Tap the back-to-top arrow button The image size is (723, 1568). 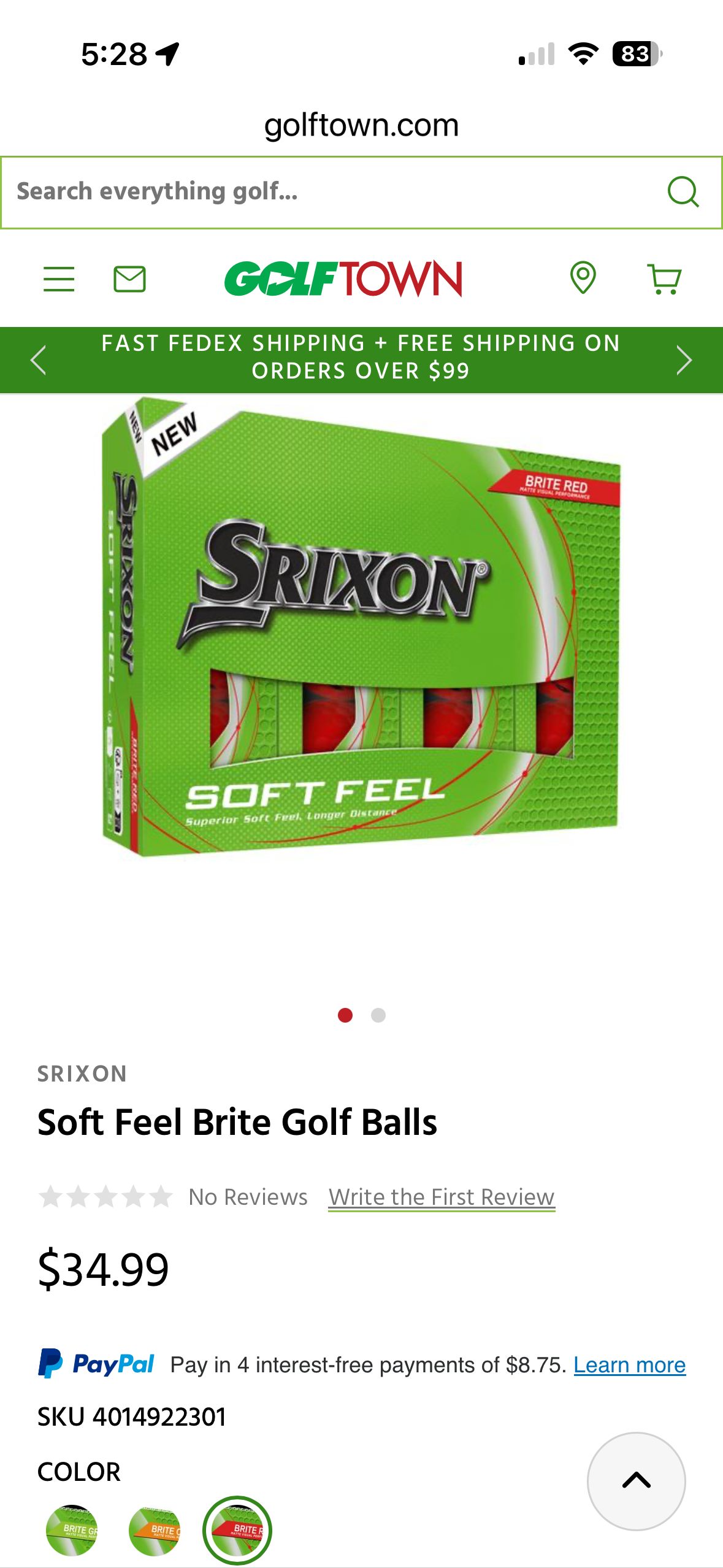point(636,1481)
